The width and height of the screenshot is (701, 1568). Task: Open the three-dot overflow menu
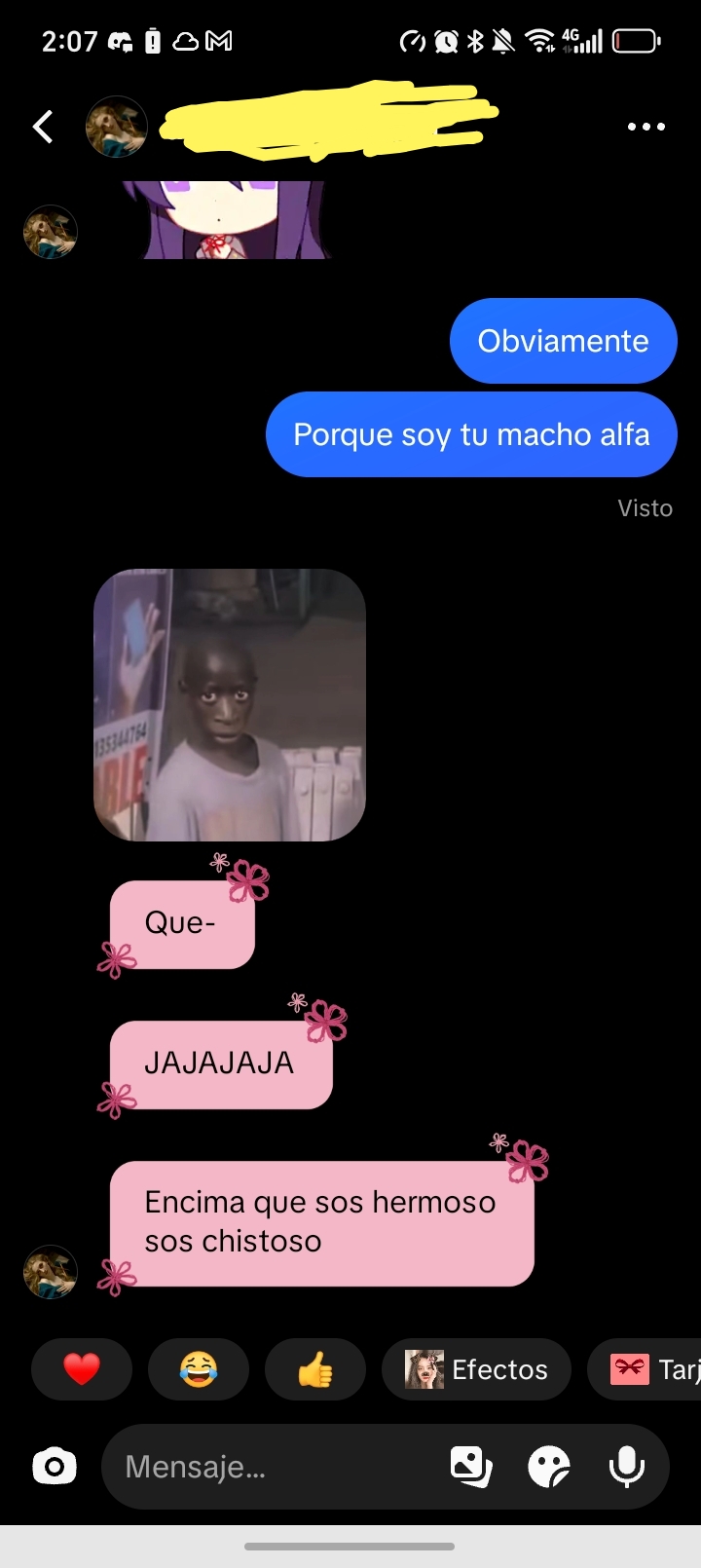pos(646,127)
